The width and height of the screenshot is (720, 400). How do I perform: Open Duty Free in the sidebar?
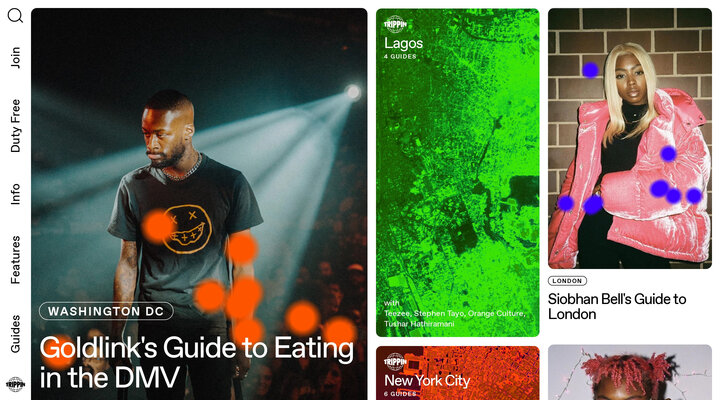pos(15,125)
